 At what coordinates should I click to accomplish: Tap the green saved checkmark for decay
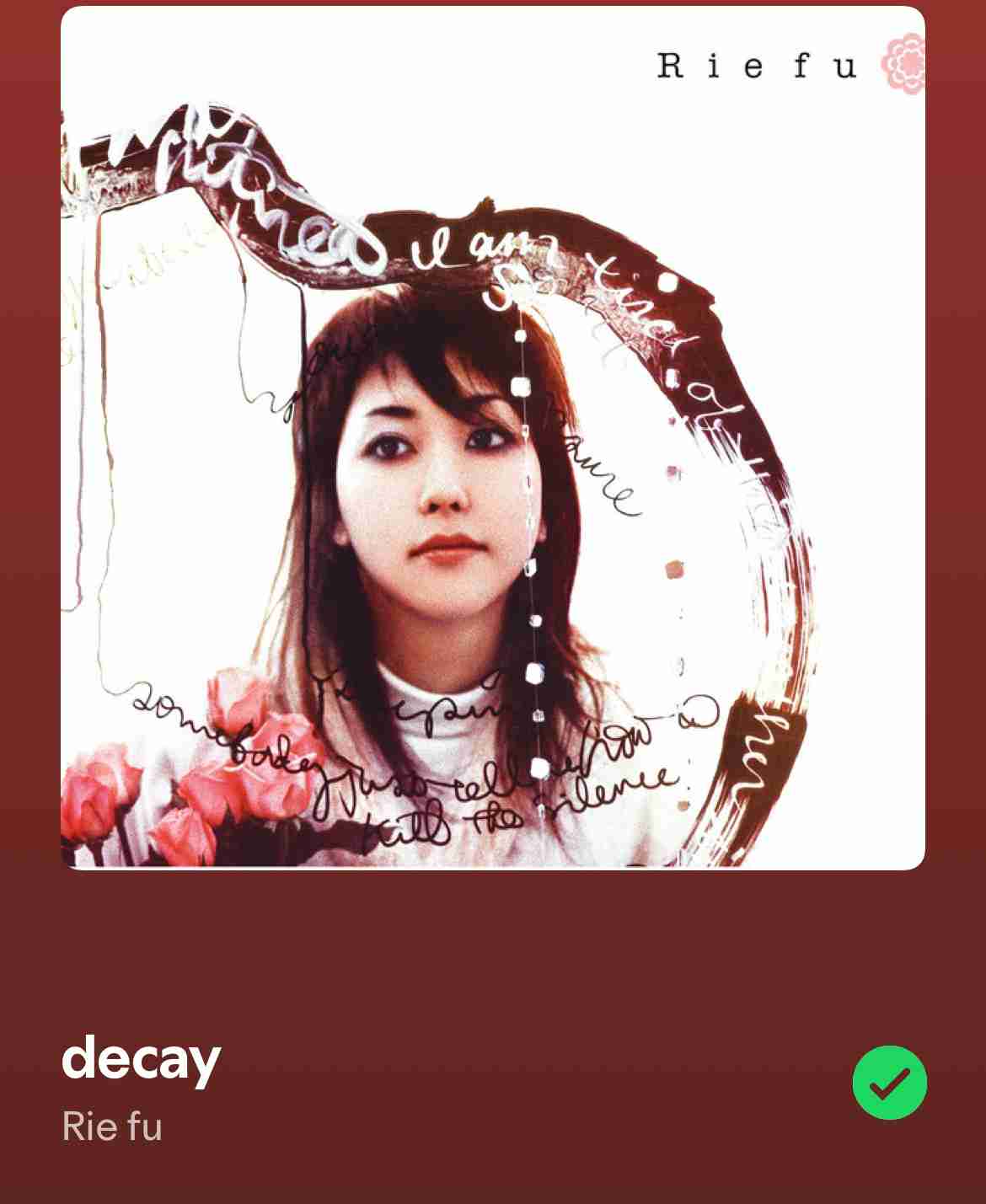coord(889,1083)
